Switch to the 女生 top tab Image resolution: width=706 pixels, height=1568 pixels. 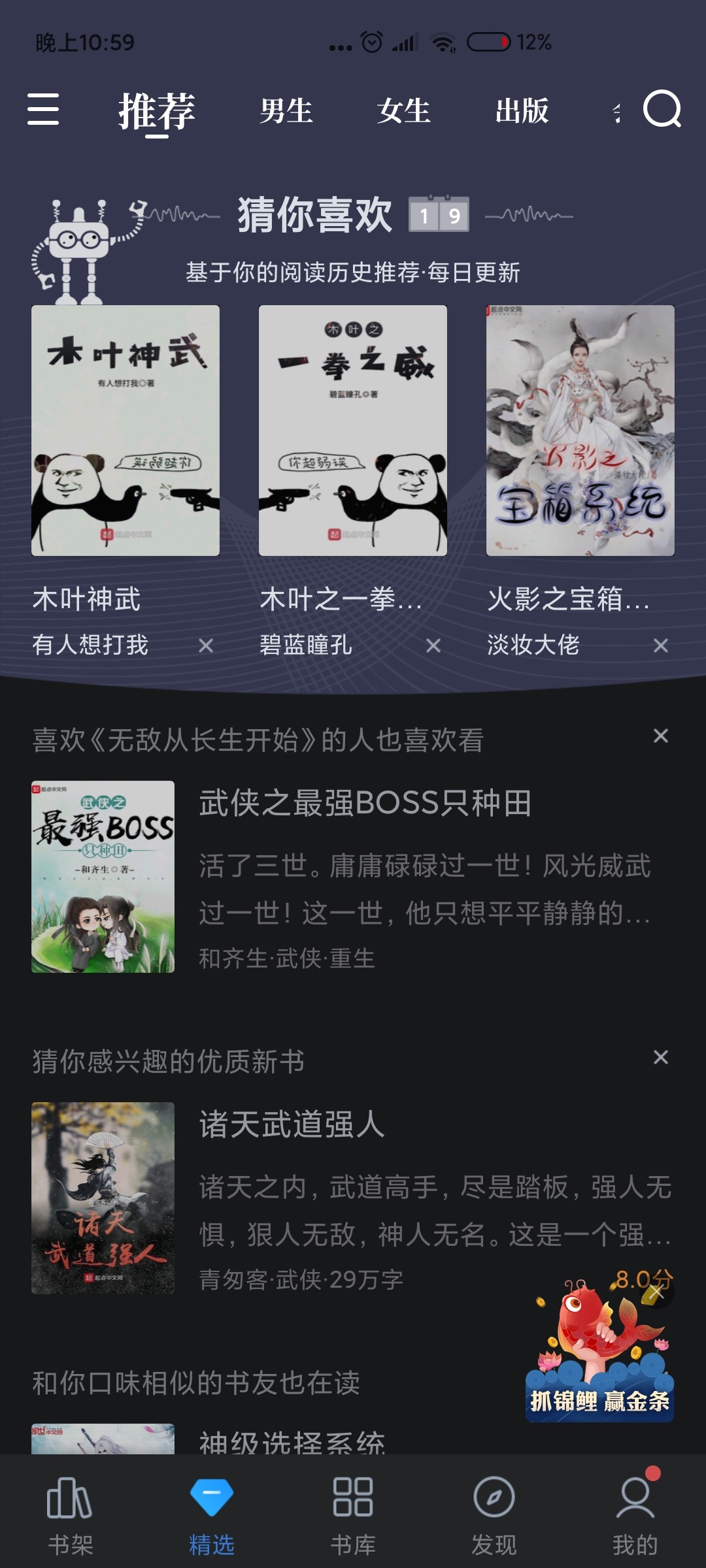(x=404, y=110)
